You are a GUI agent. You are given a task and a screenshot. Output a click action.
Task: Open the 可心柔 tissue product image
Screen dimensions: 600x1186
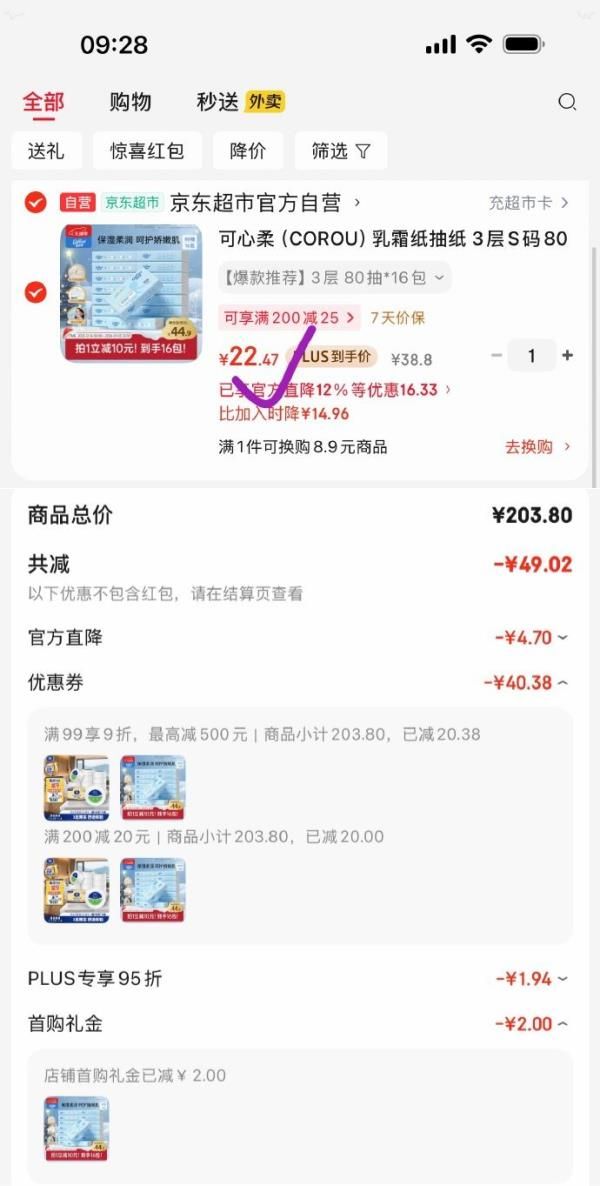(x=131, y=292)
